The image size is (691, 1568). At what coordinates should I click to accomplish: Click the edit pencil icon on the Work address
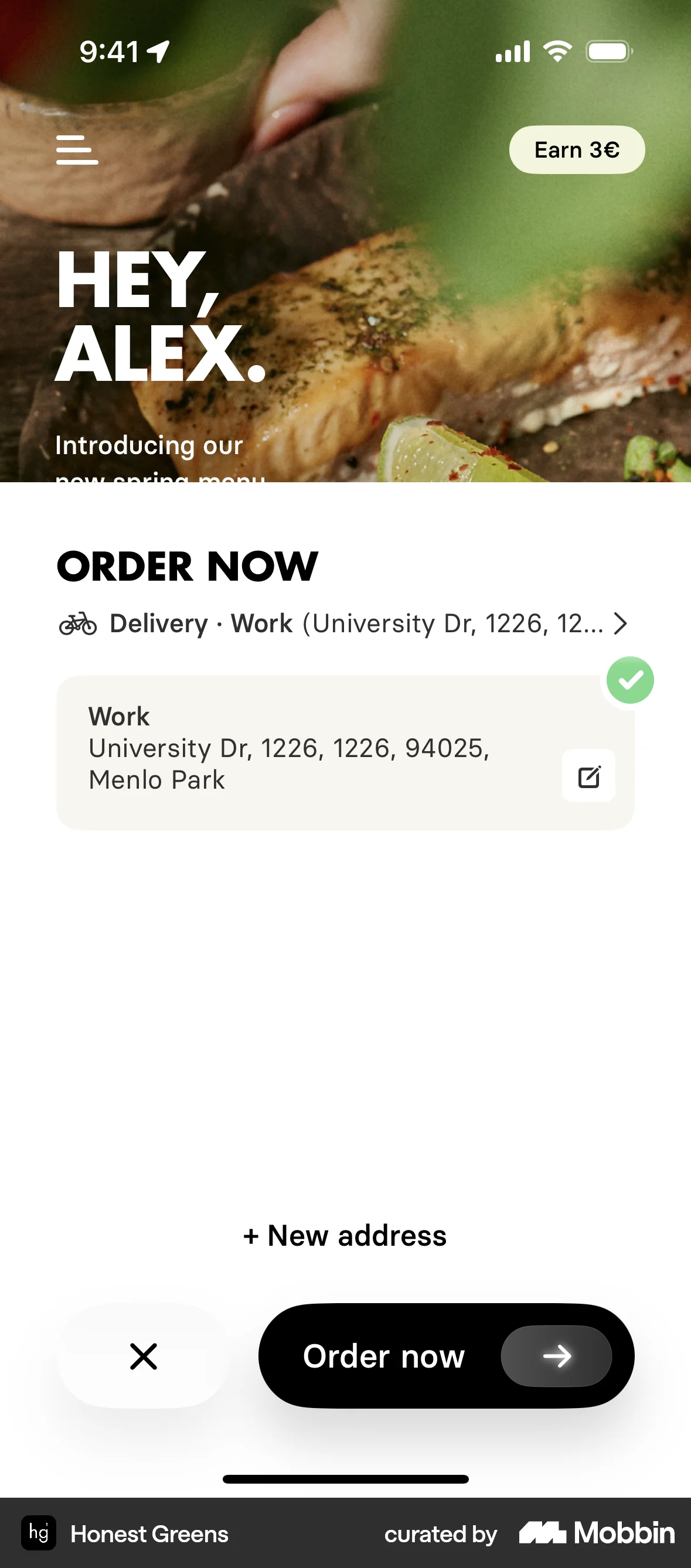(588, 775)
